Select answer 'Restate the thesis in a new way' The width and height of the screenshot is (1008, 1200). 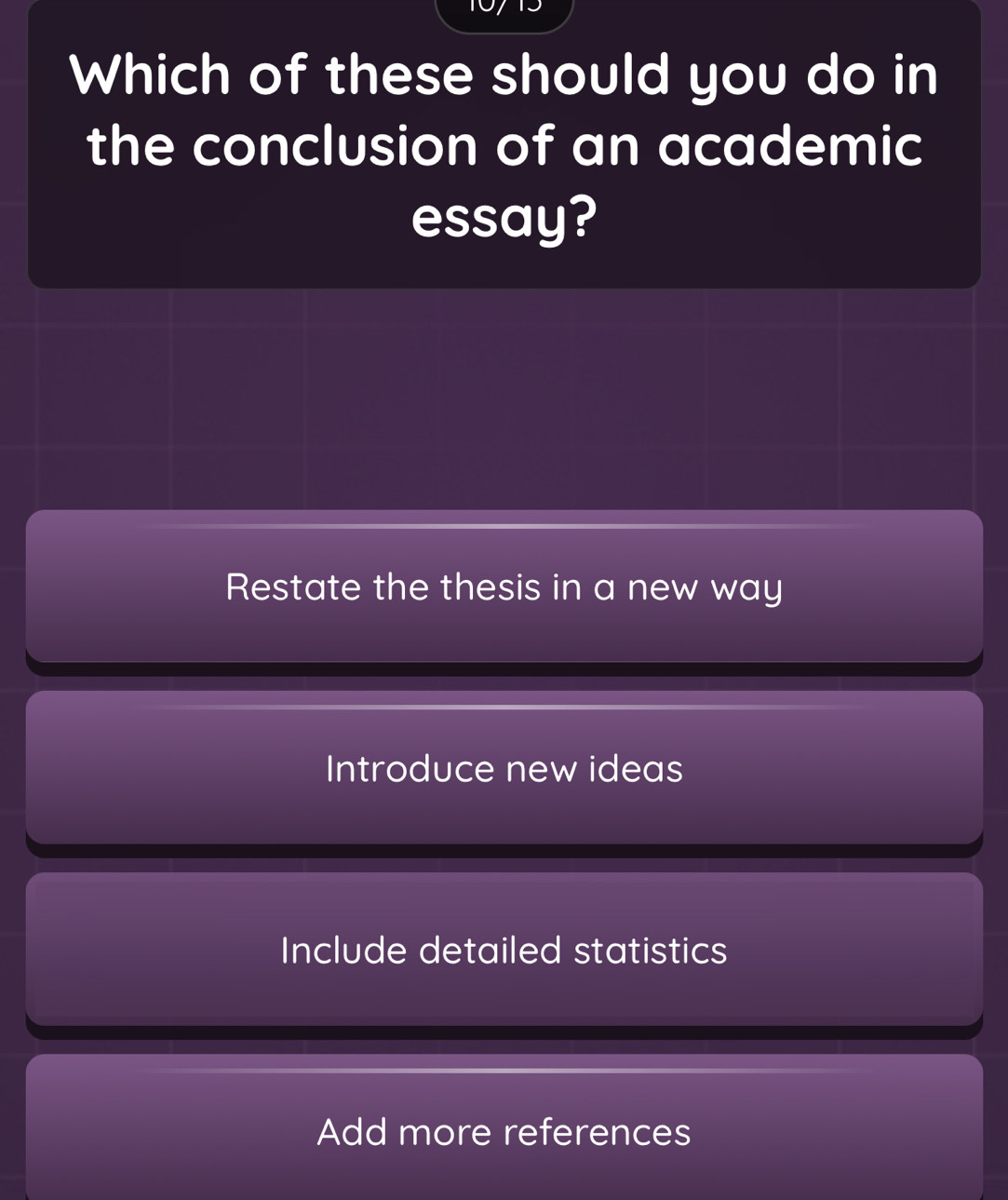coord(504,587)
